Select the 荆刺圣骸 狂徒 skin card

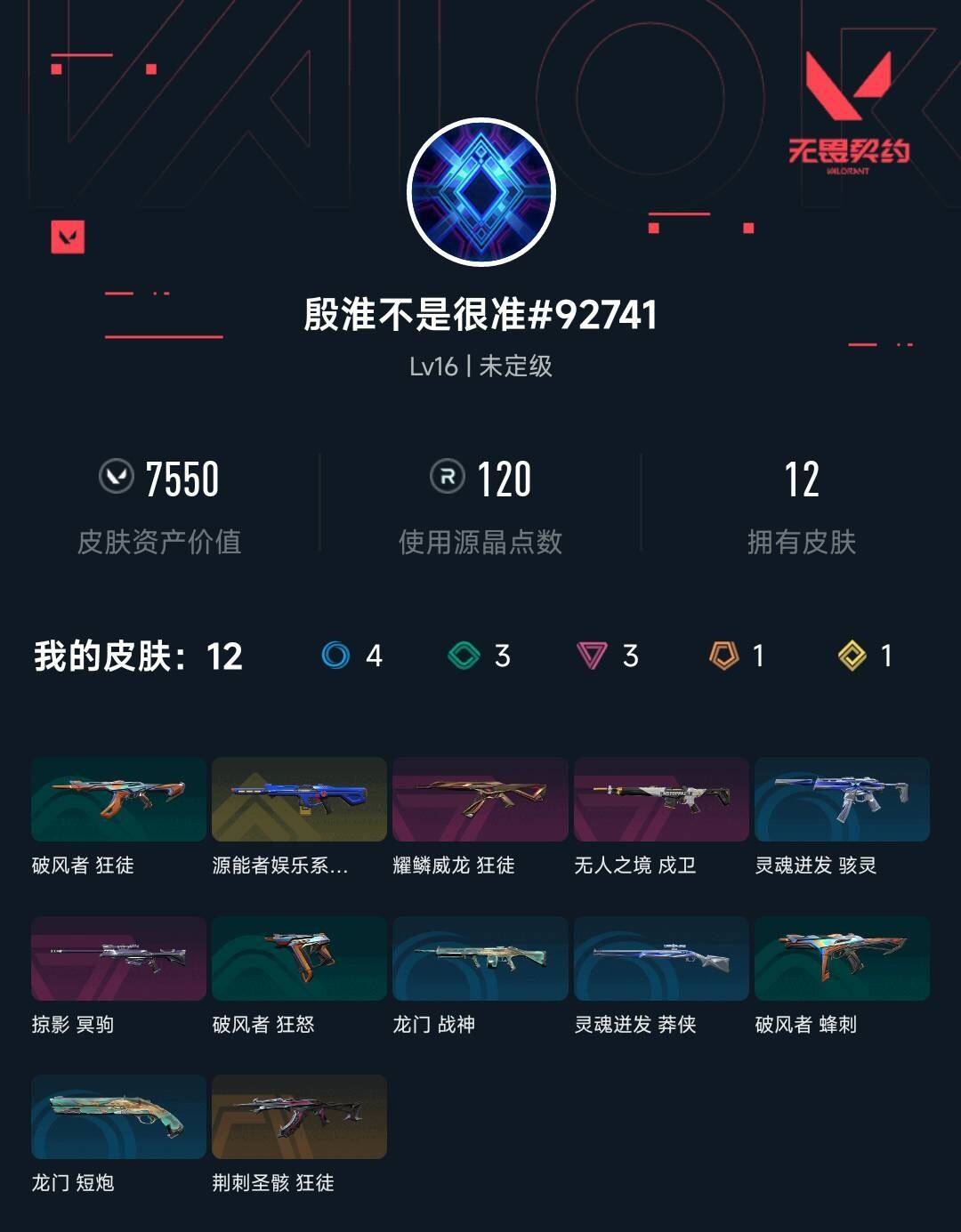[x=299, y=1116]
